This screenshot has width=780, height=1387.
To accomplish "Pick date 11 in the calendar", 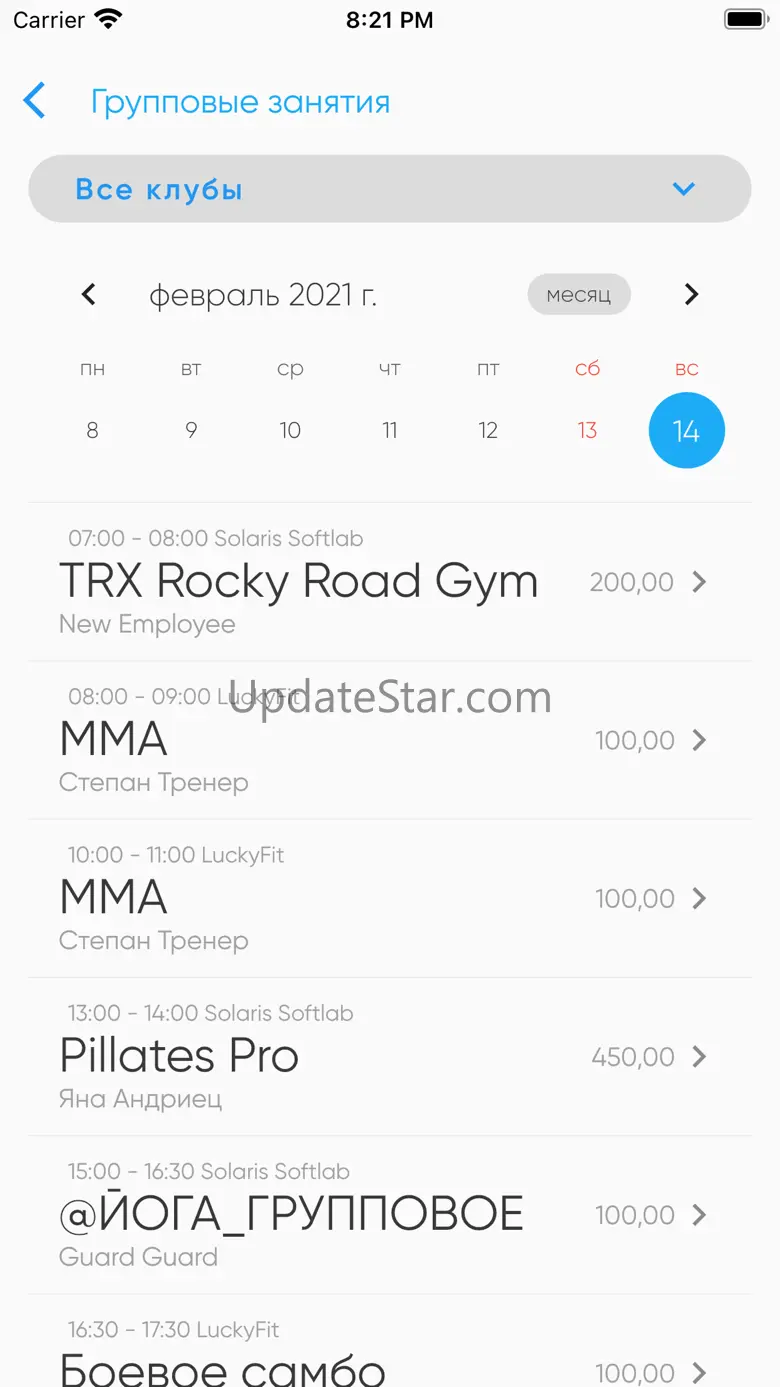I will tap(389, 430).
